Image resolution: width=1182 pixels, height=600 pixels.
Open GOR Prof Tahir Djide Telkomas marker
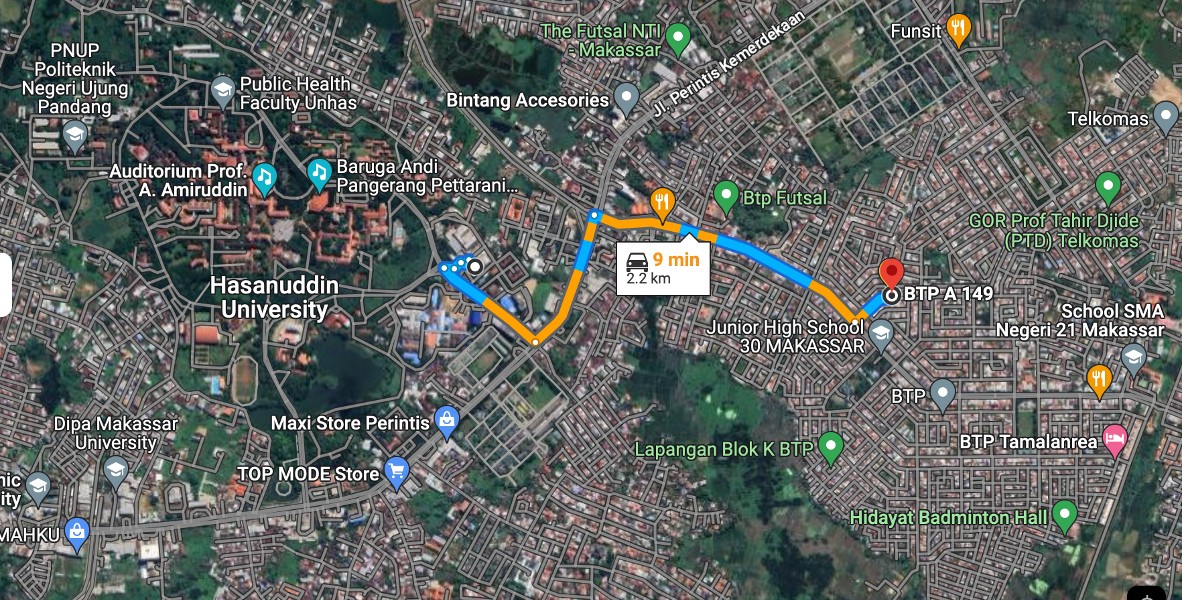pos(1107,187)
